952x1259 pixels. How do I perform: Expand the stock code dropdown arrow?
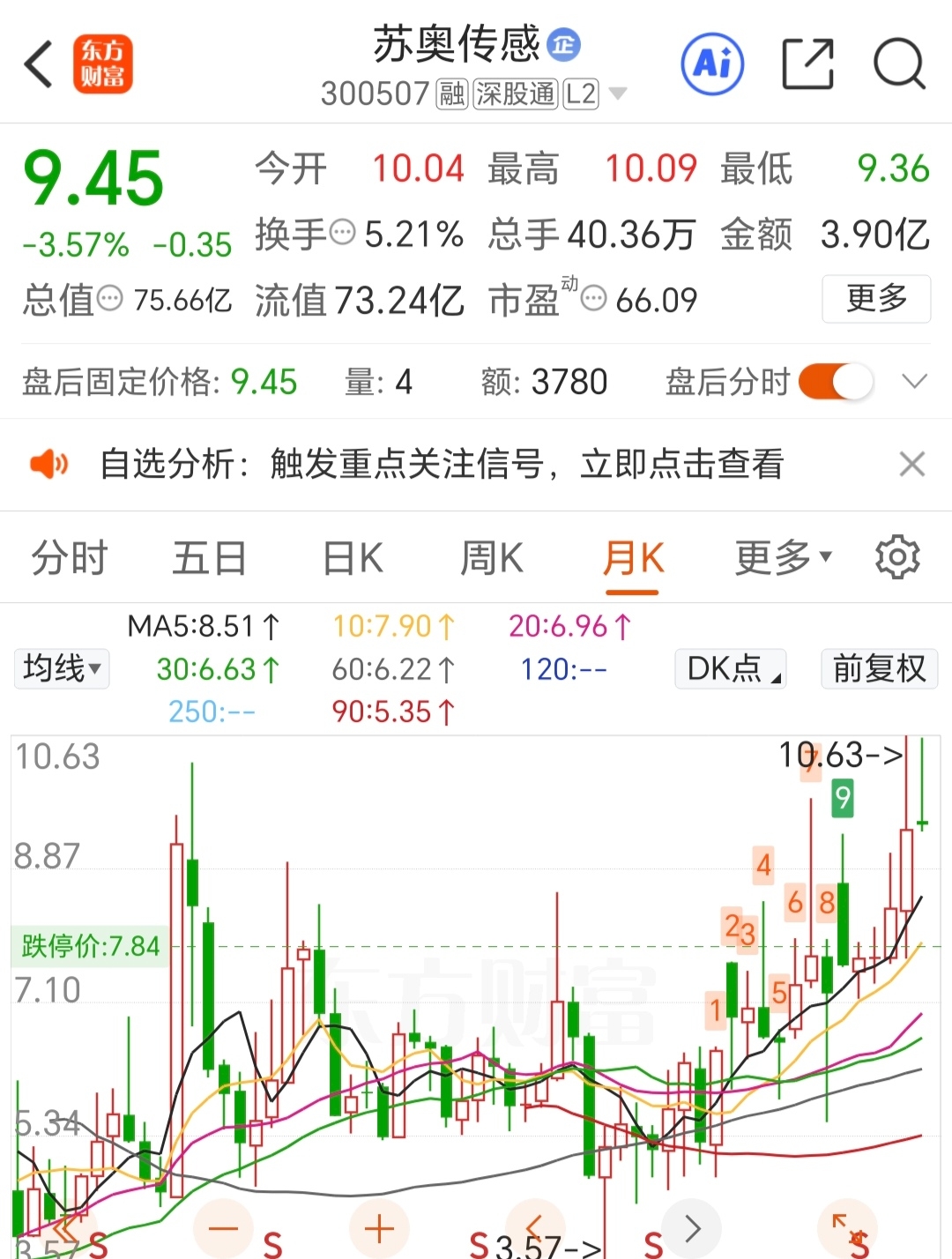click(618, 93)
